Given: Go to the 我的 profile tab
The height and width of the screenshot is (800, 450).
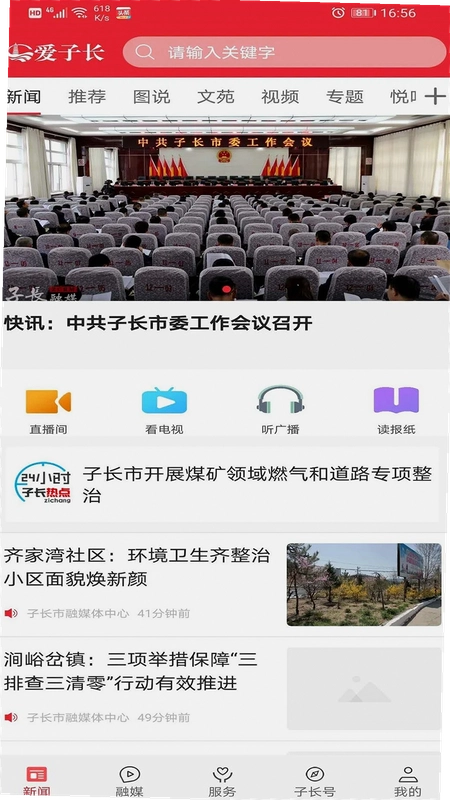Looking at the screenshot, I should [x=408, y=781].
